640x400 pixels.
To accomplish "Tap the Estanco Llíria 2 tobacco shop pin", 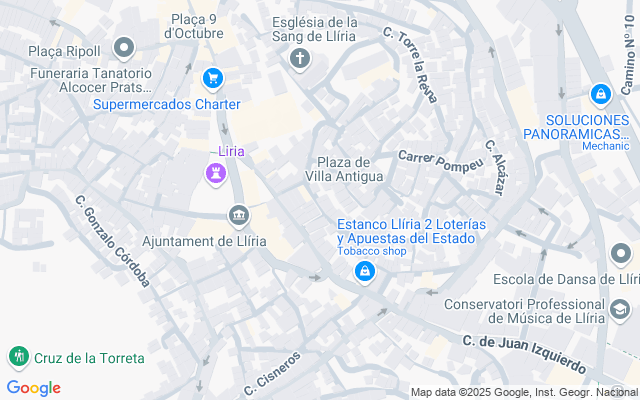I will tap(366, 271).
